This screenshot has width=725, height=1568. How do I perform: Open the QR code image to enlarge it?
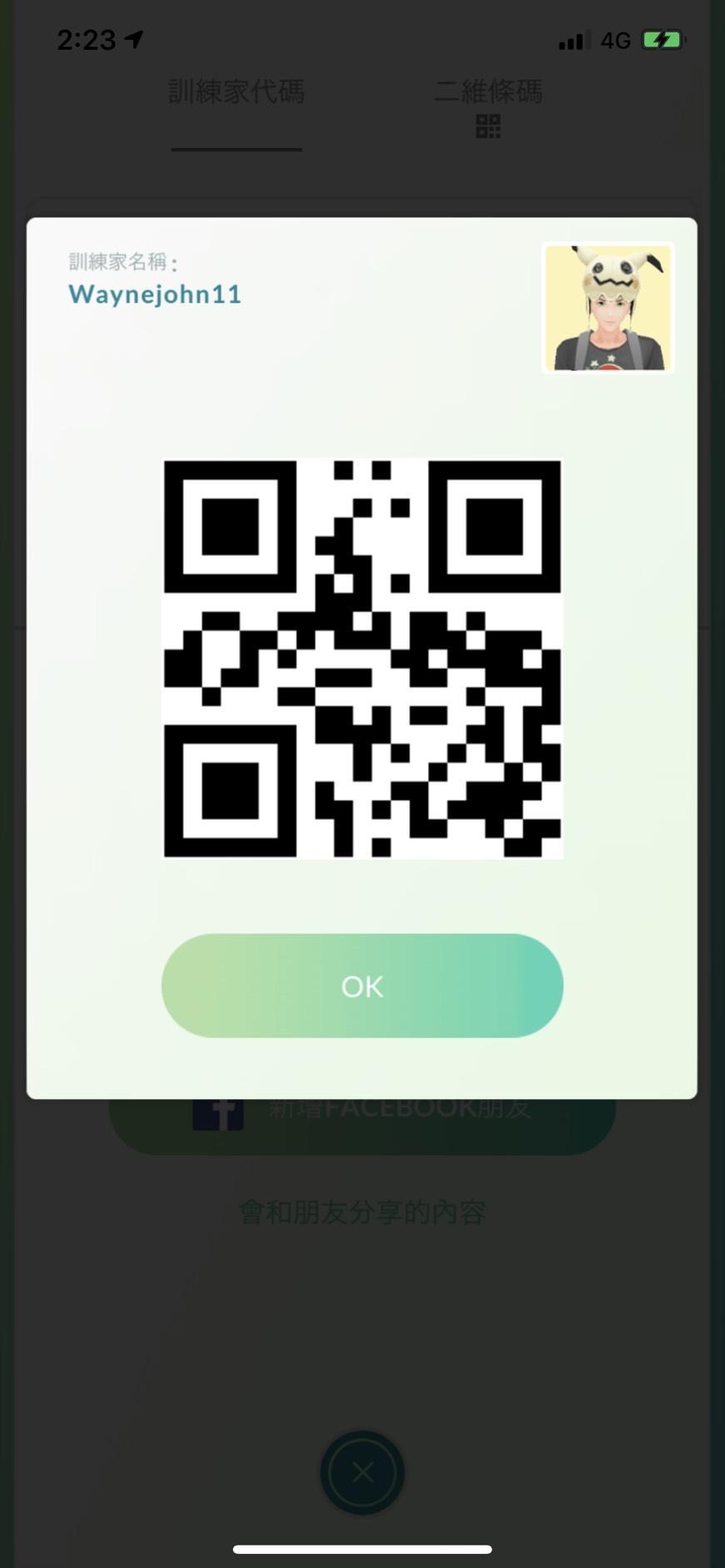click(362, 657)
